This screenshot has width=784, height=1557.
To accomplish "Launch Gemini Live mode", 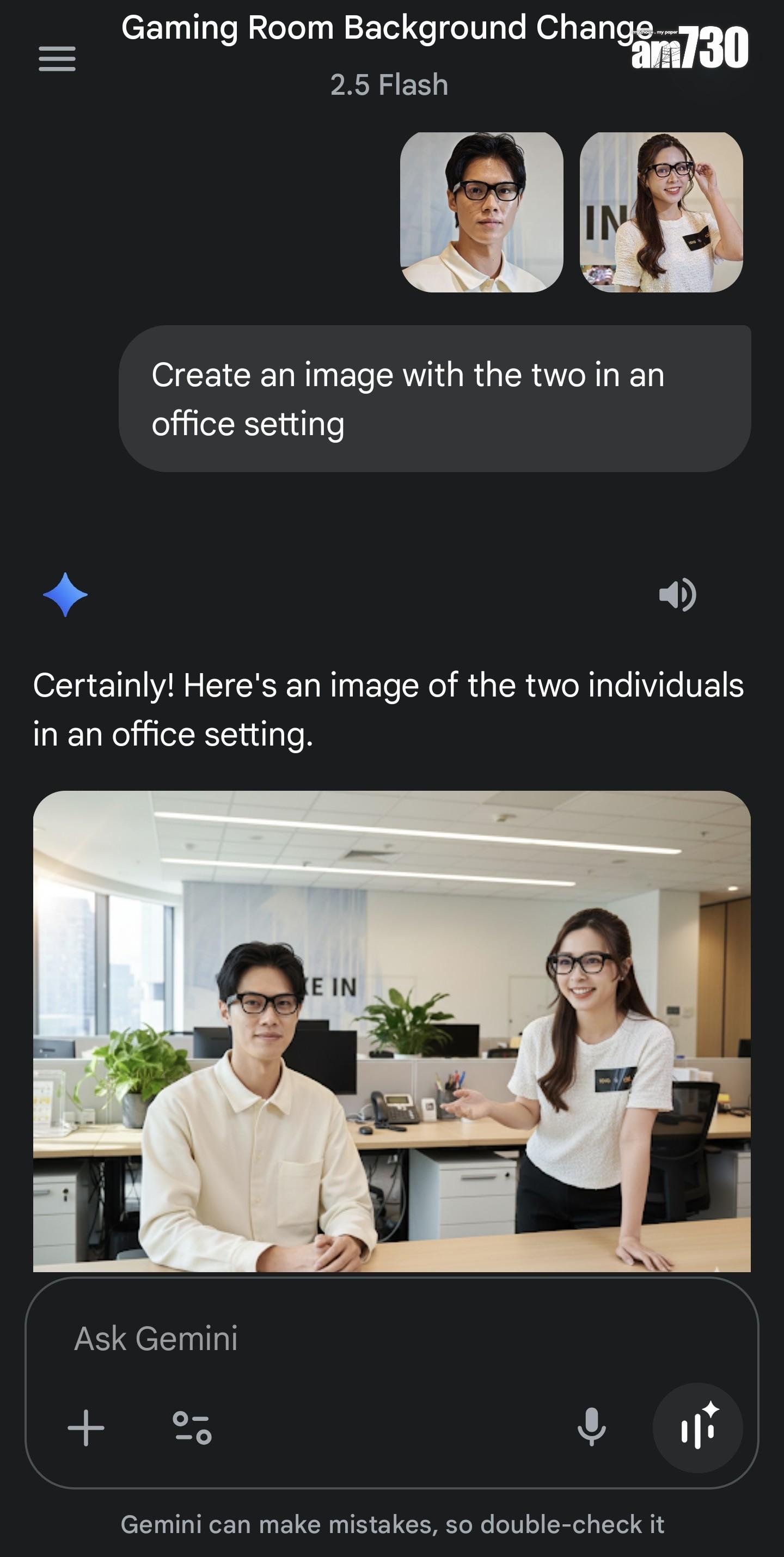I will point(697,1428).
